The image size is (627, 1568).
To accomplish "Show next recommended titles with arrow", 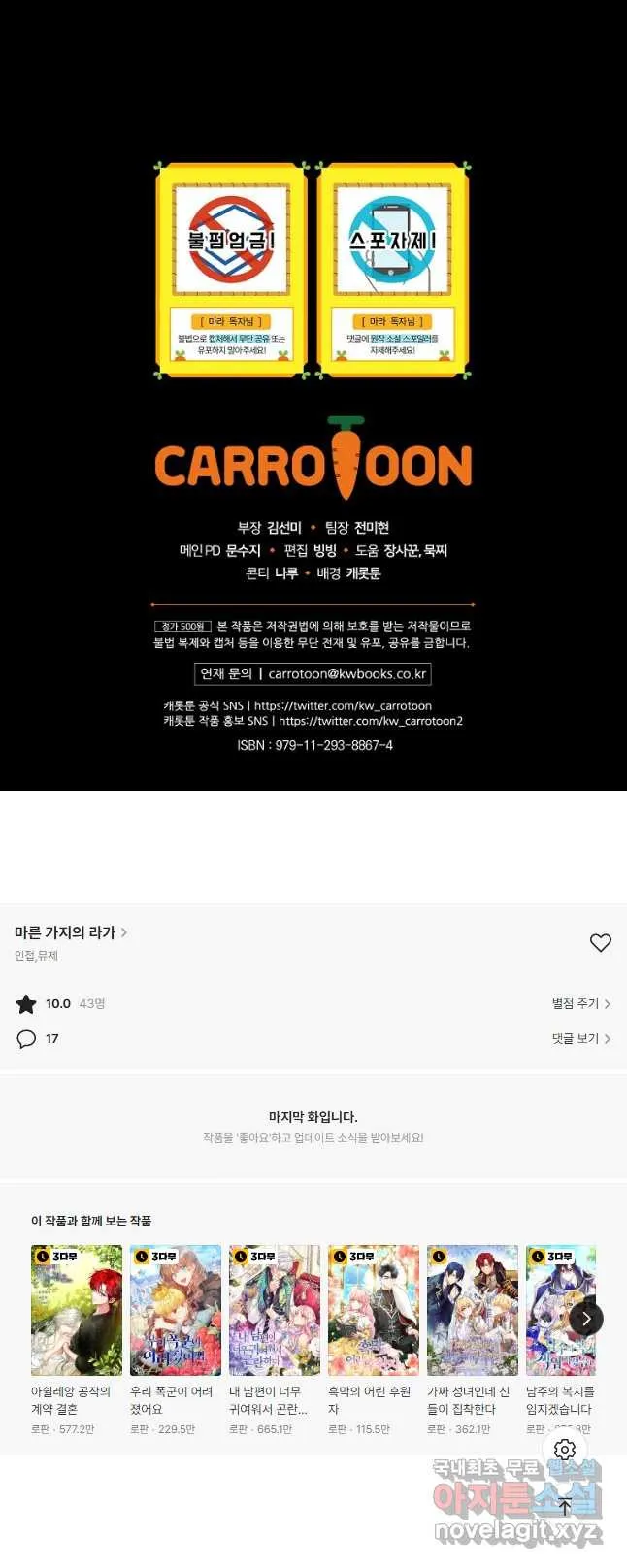I will point(586,1318).
